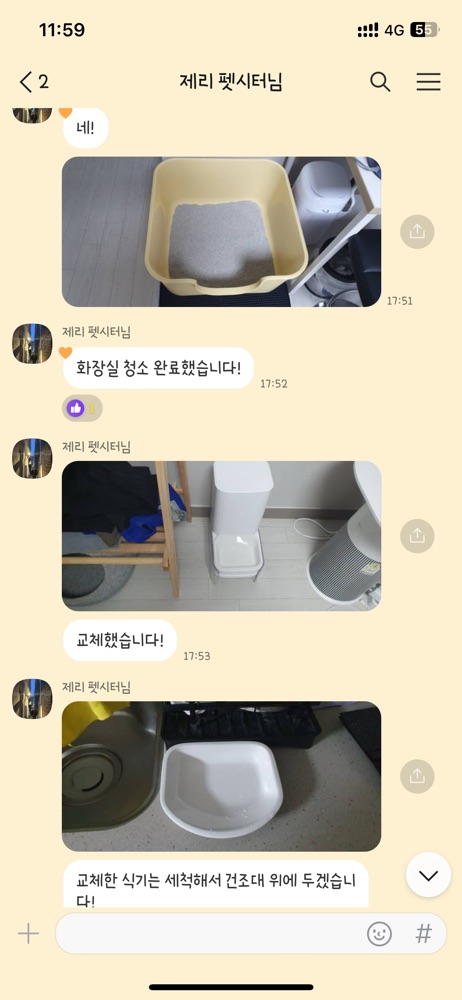Open the litter box photo
Viewport: 462px width, 1000px height.
(x=221, y=232)
